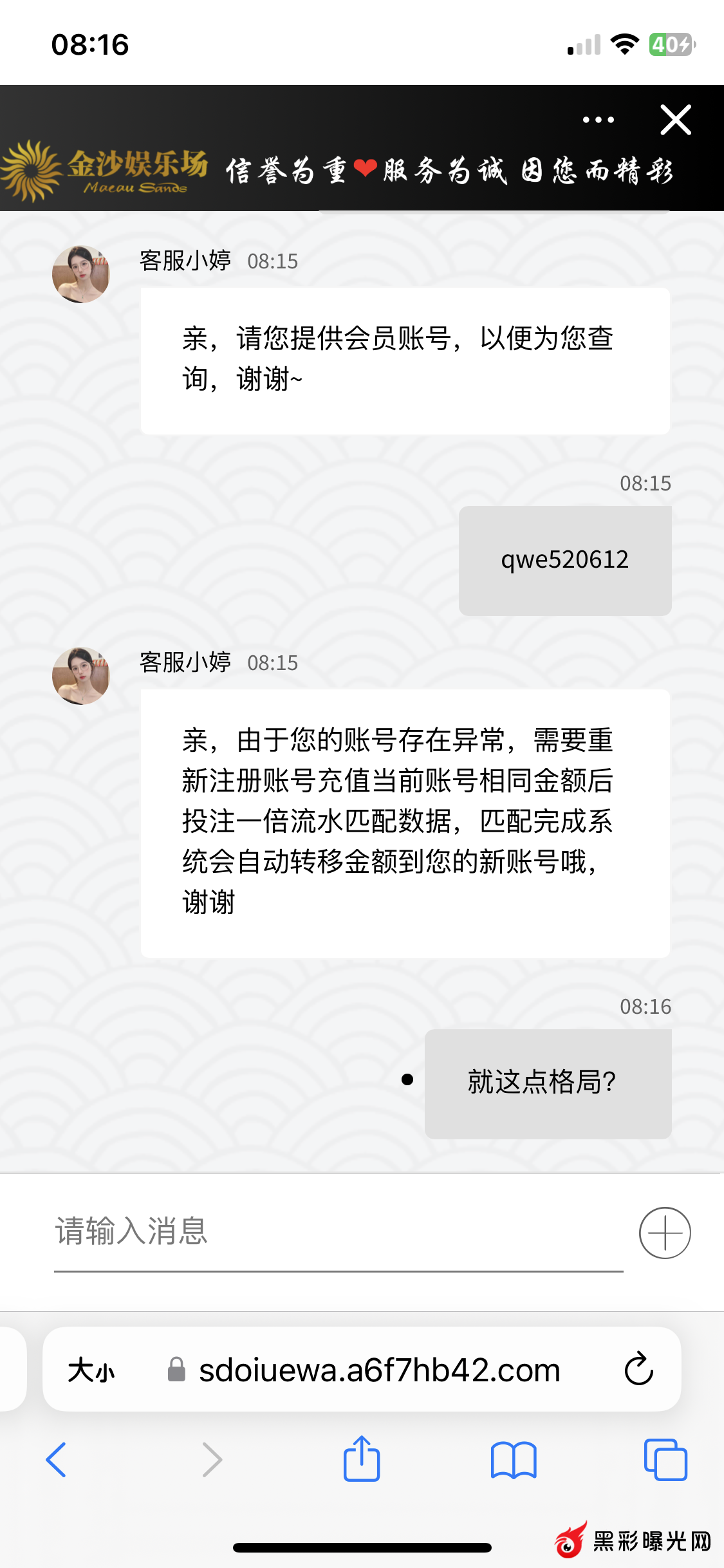Open the browser bookmarks

(x=513, y=1460)
